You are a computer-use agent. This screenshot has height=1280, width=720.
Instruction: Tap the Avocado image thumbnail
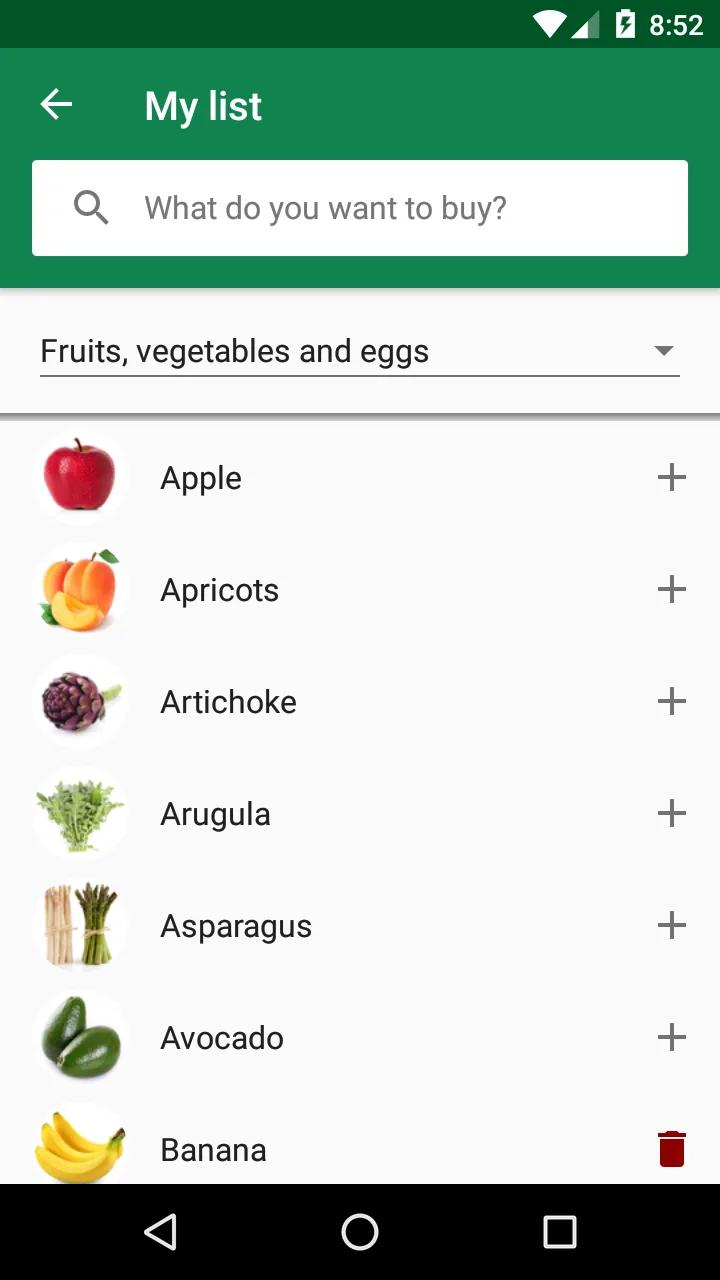point(80,1037)
